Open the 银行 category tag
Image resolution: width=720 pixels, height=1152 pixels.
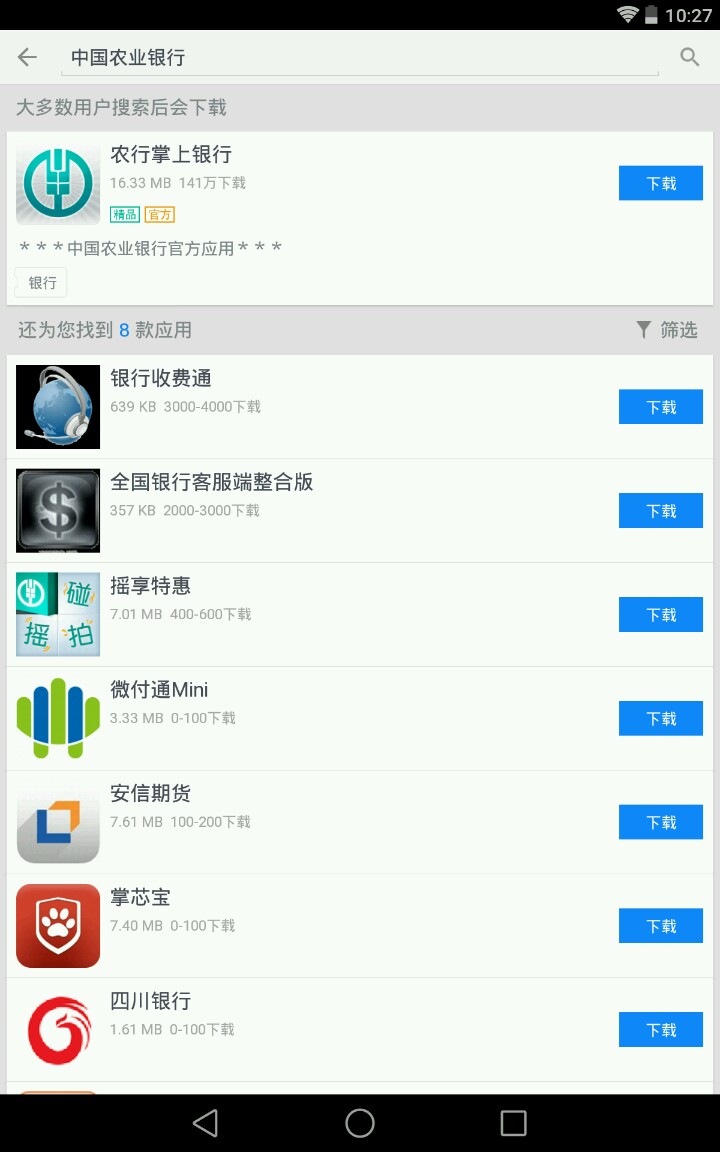[x=42, y=283]
